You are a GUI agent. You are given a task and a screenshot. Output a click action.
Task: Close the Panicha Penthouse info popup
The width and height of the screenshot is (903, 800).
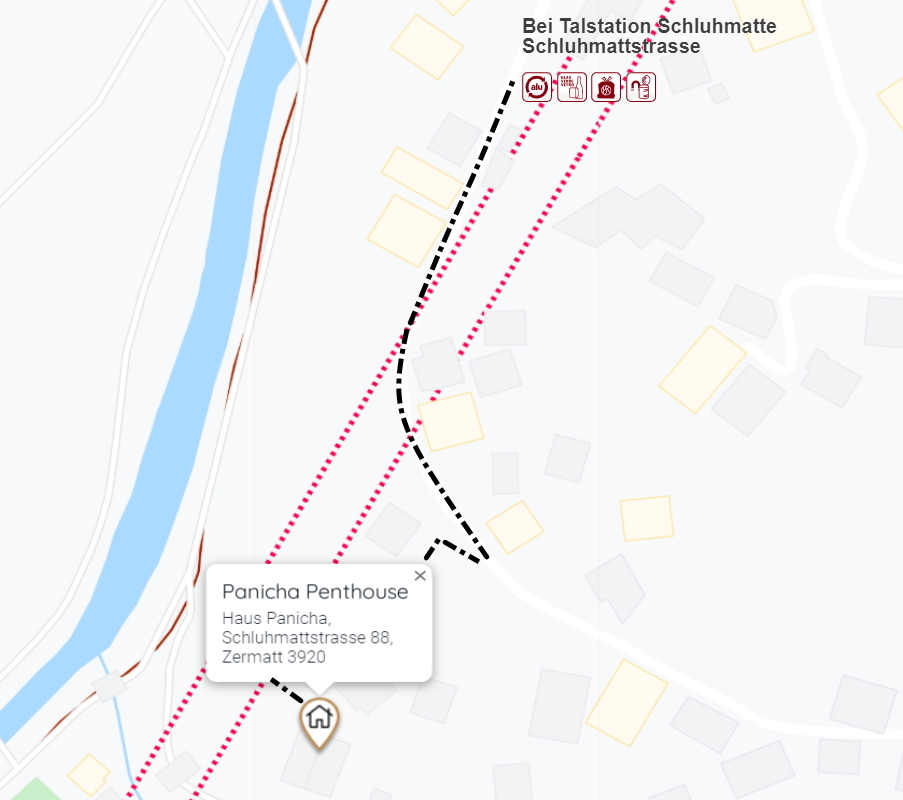tap(420, 575)
